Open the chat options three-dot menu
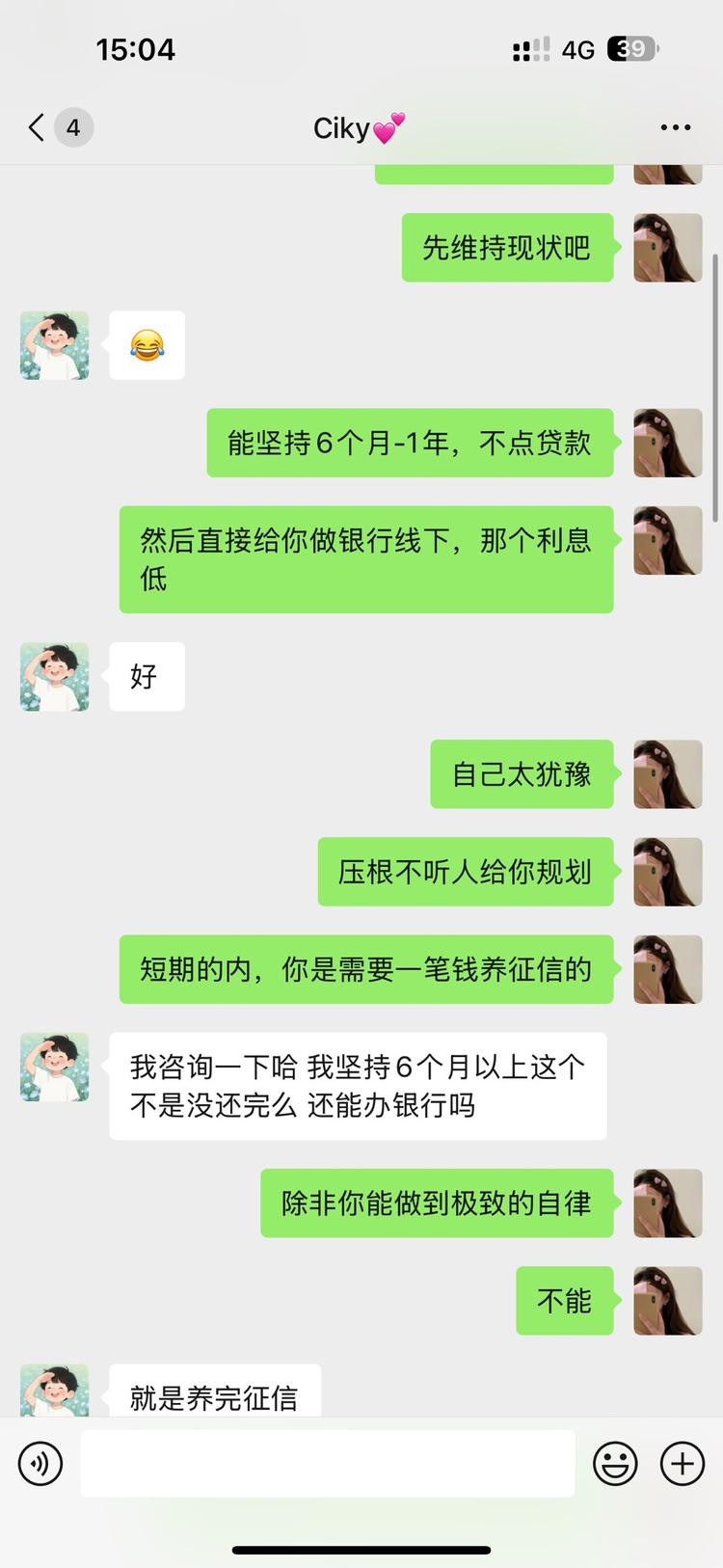 click(675, 127)
